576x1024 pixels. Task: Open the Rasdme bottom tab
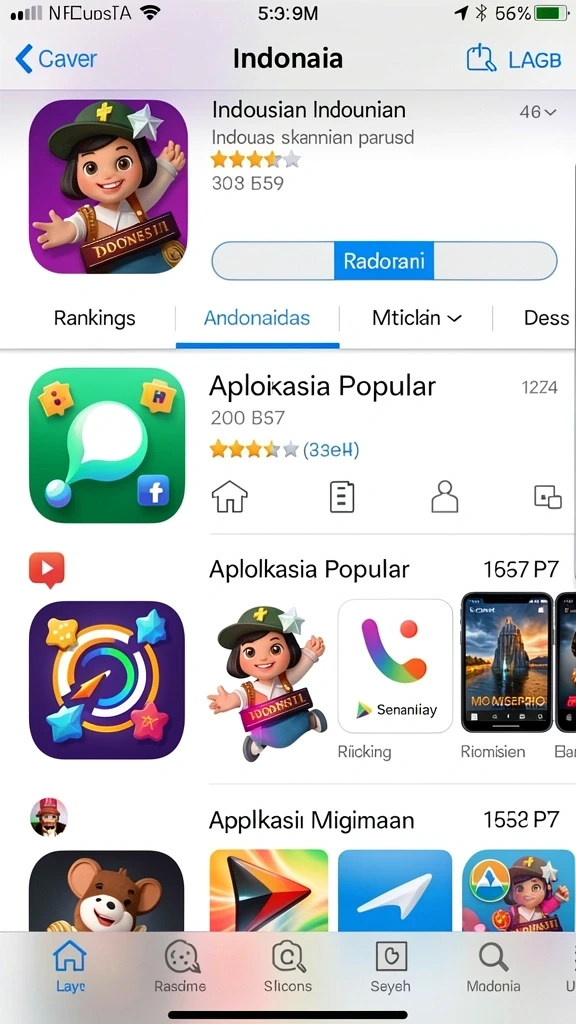click(180, 967)
